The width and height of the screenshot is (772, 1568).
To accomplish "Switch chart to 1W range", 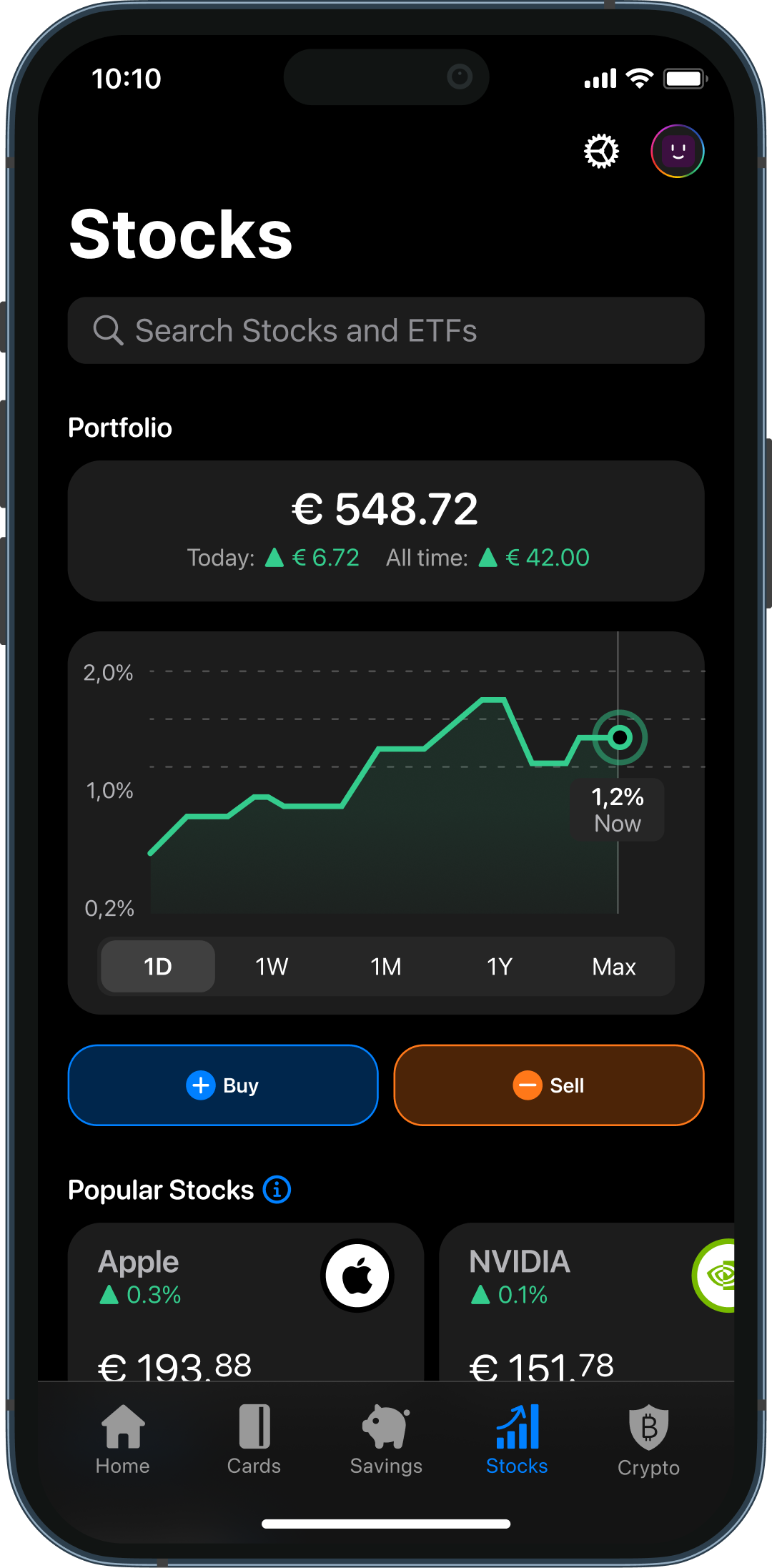I will point(272,967).
